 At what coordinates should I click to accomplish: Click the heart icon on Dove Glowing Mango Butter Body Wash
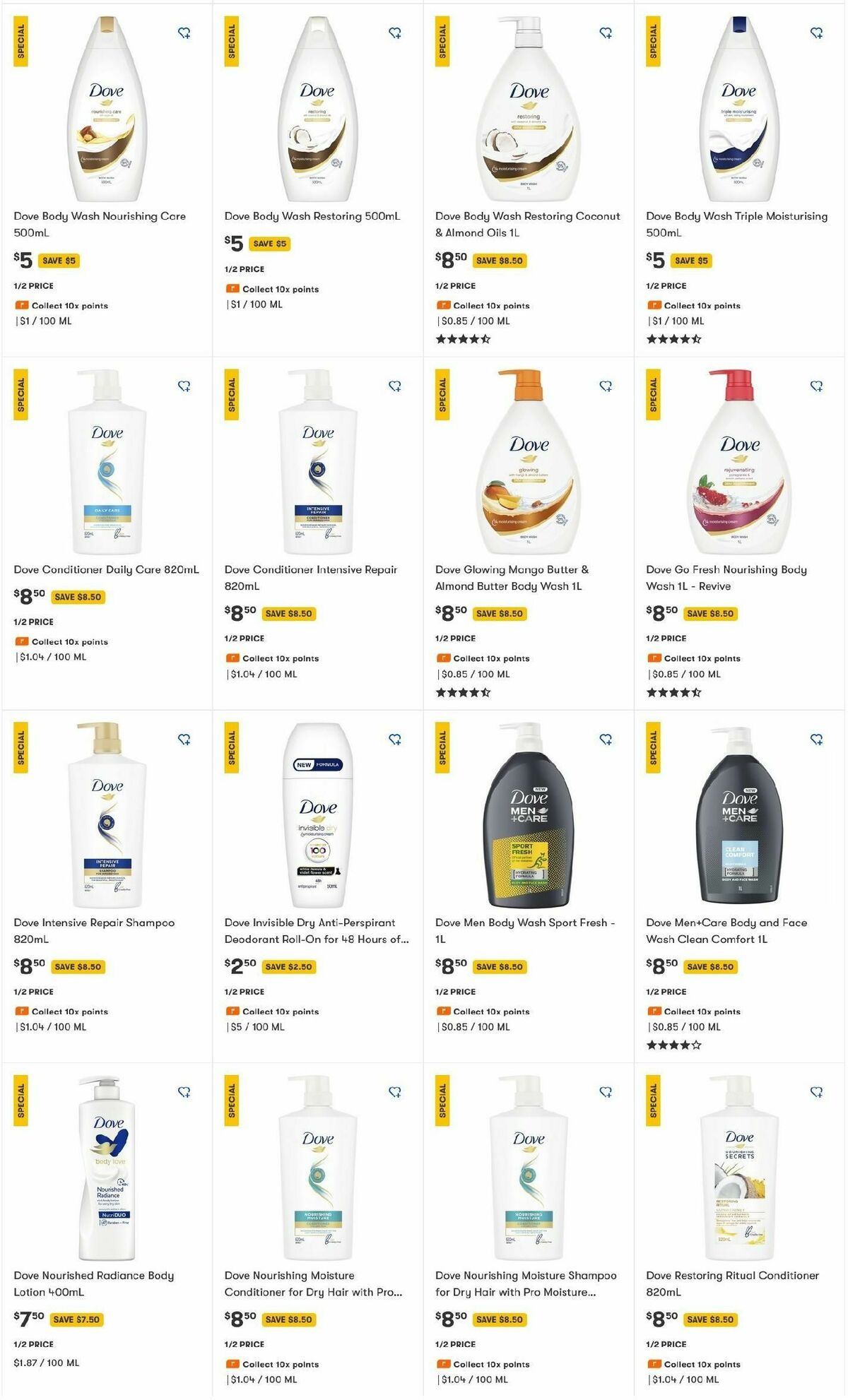coord(606,385)
